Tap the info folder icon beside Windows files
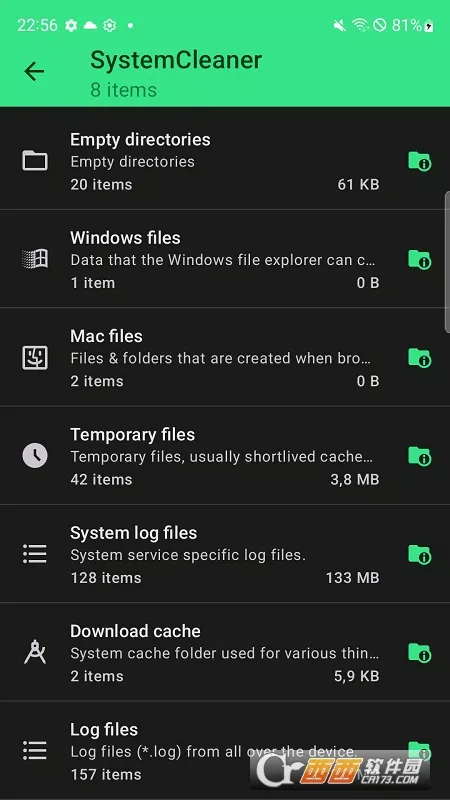This screenshot has height=800, width=450. (x=419, y=260)
